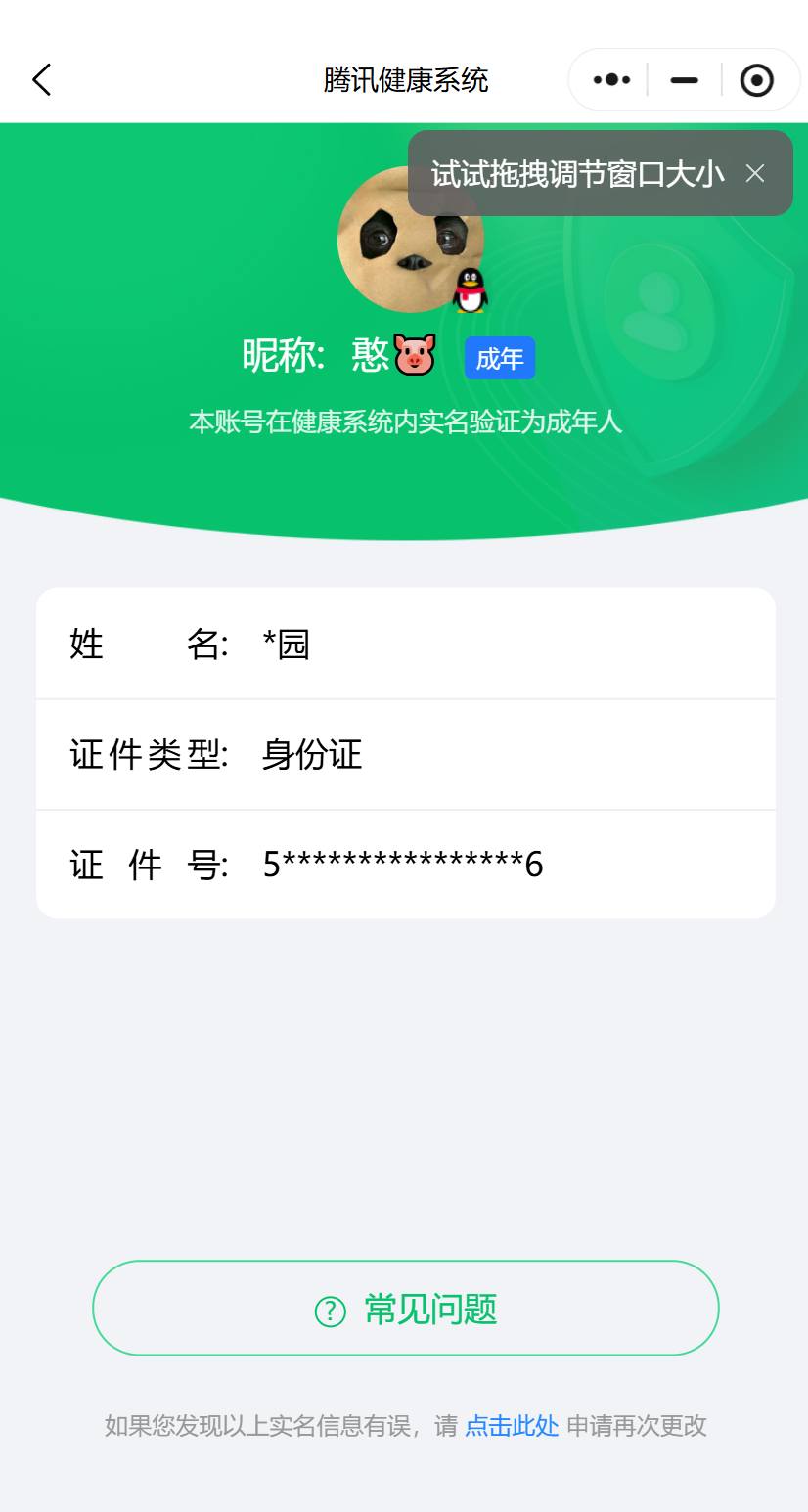Click the circular close capsule button

(x=756, y=79)
